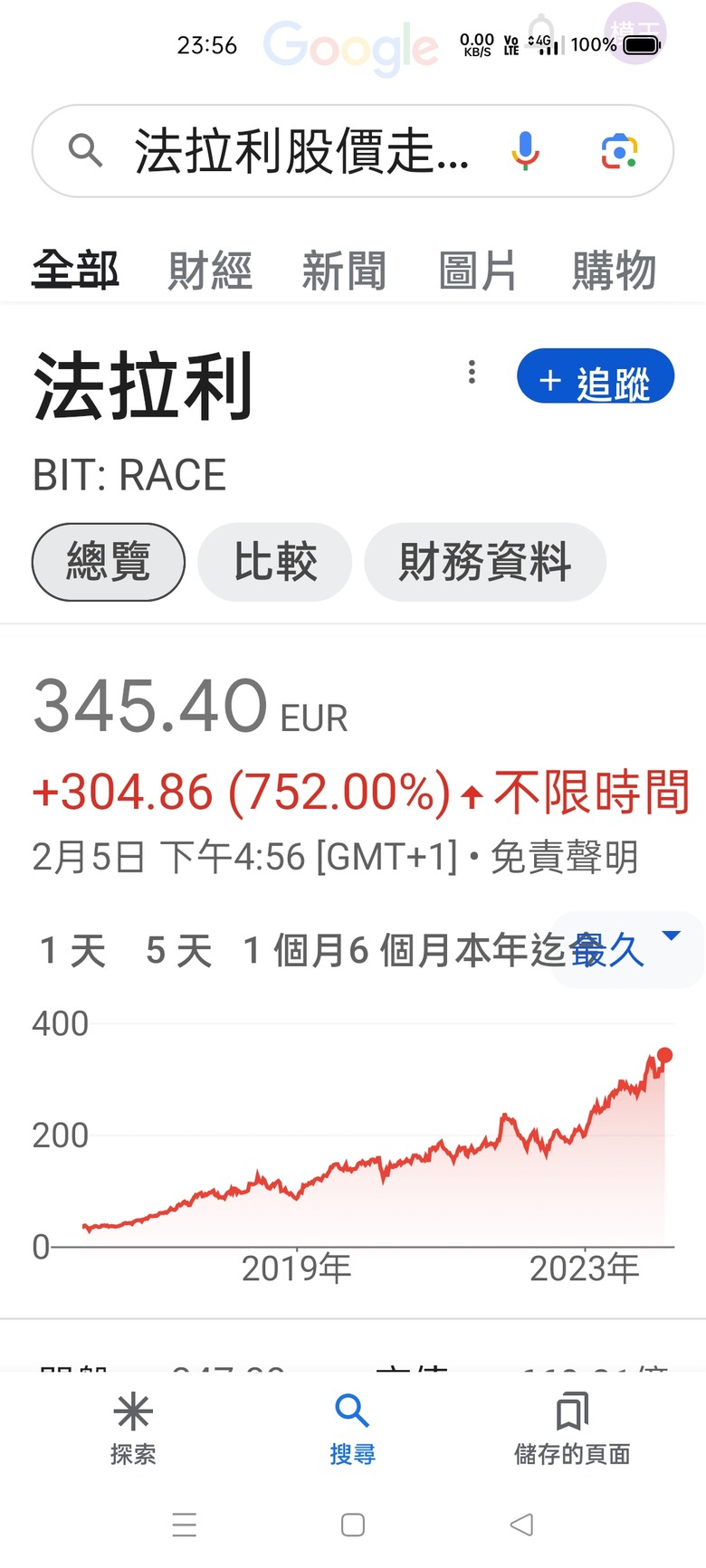The image size is (706, 1568).
Task: Start voice search with the microphone
Action: point(525,151)
